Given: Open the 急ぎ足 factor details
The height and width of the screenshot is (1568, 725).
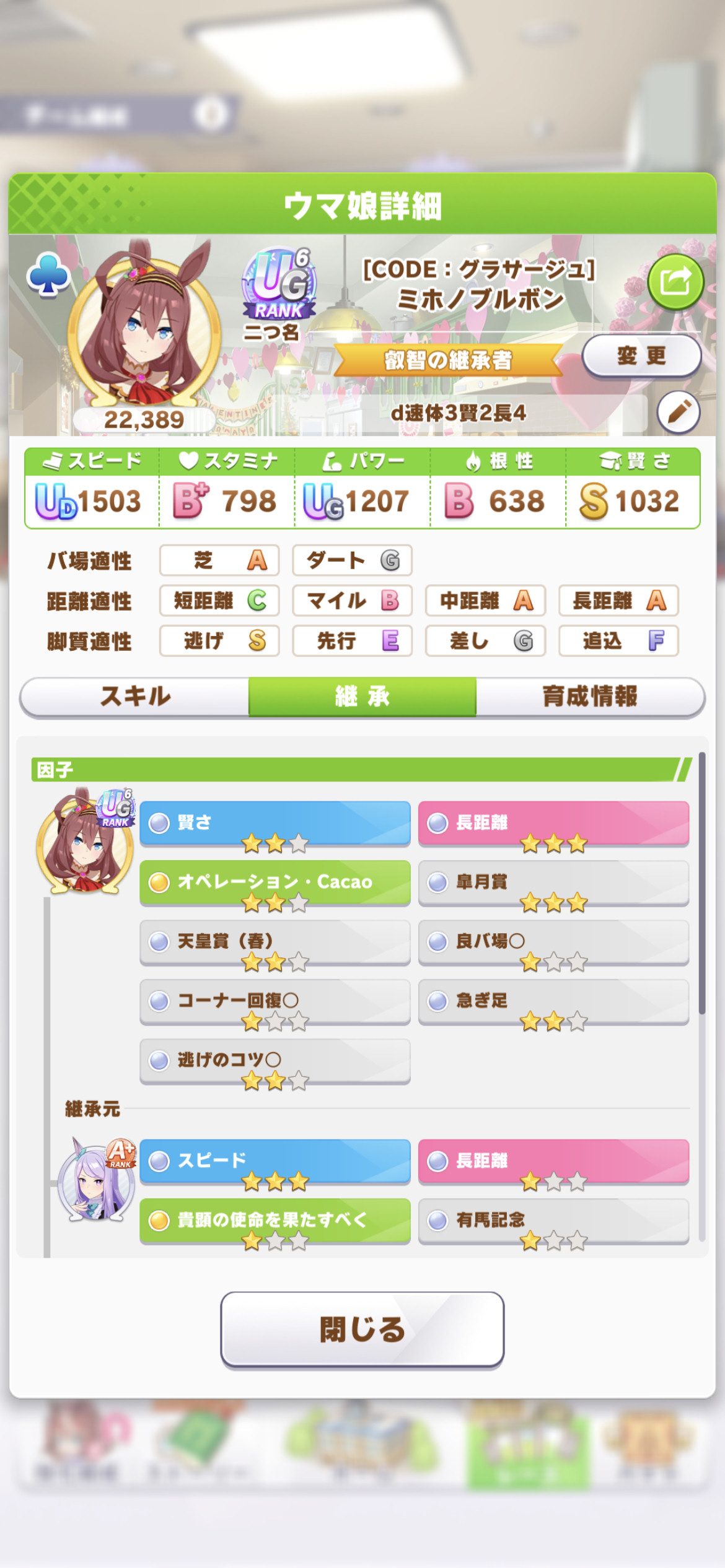Looking at the screenshot, I should [x=553, y=1001].
